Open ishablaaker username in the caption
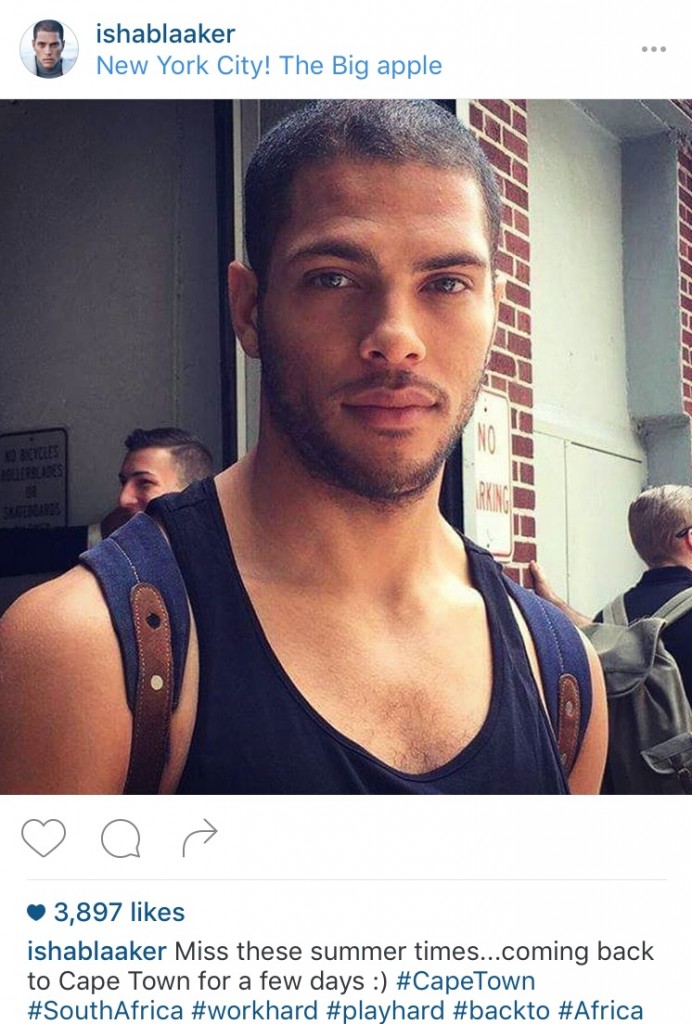The image size is (692, 1024). click(96, 951)
